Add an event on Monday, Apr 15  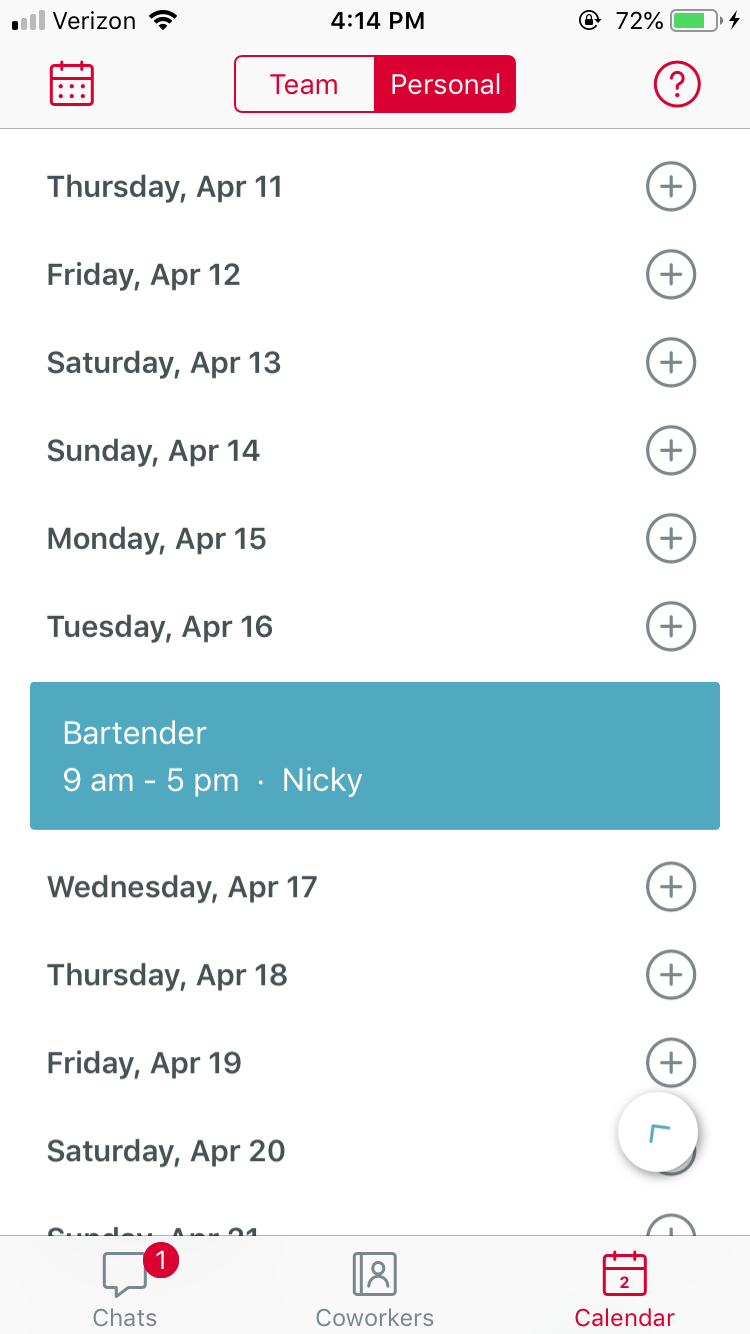[x=671, y=539]
